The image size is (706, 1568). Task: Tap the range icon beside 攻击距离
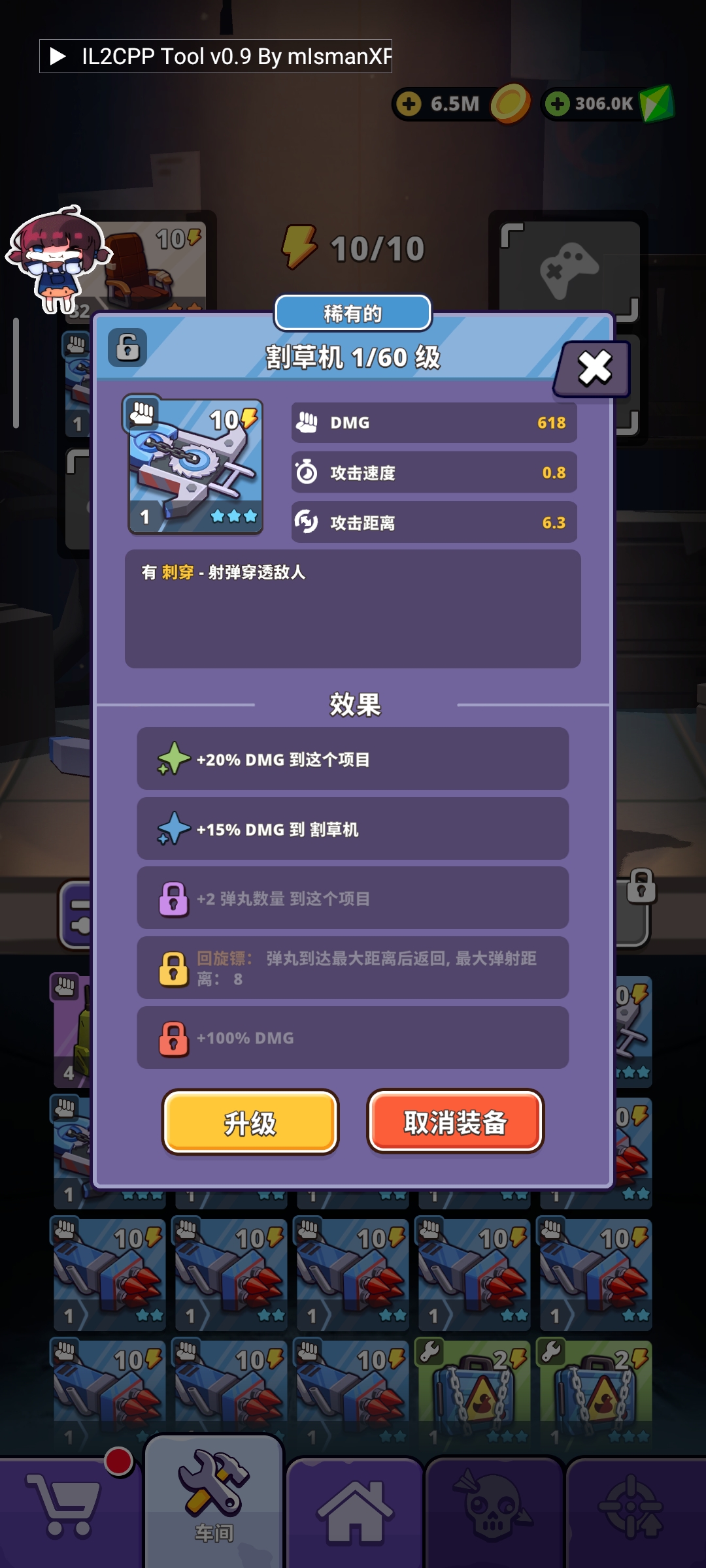click(x=307, y=522)
